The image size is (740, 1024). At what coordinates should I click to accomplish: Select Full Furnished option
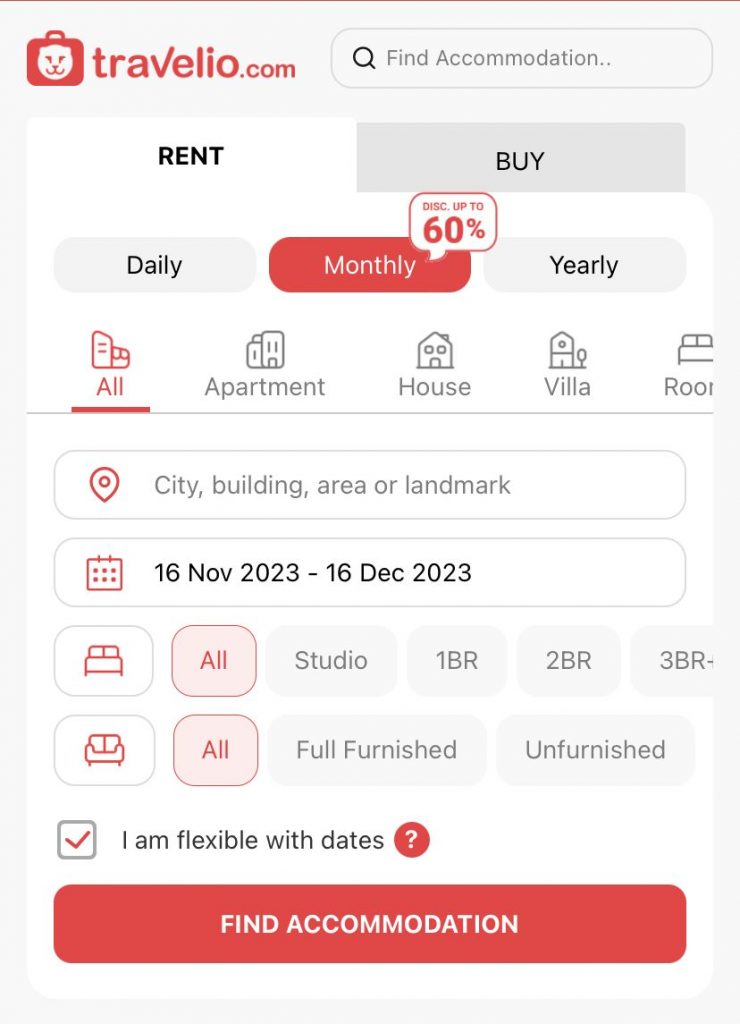tap(376, 750)
